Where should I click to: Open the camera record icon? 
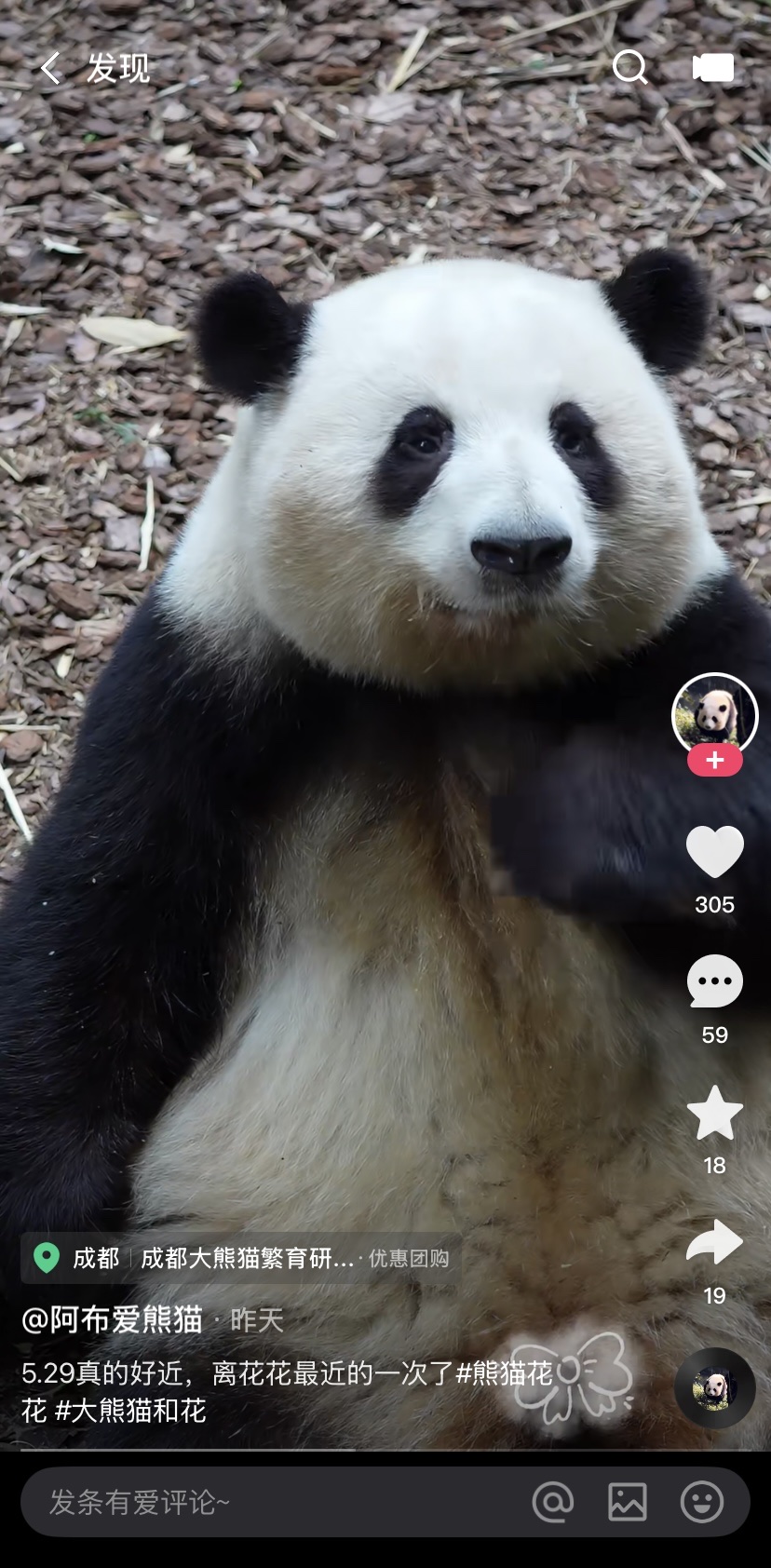tap(713, 68)
